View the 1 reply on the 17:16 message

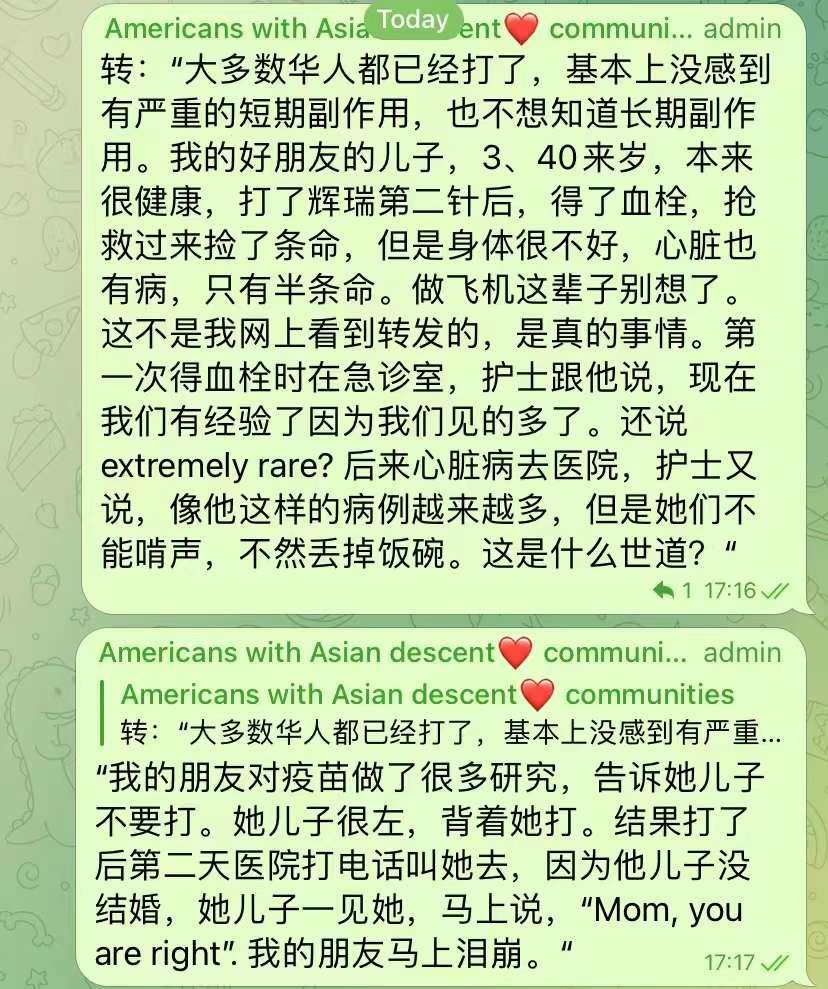[672, 591]
